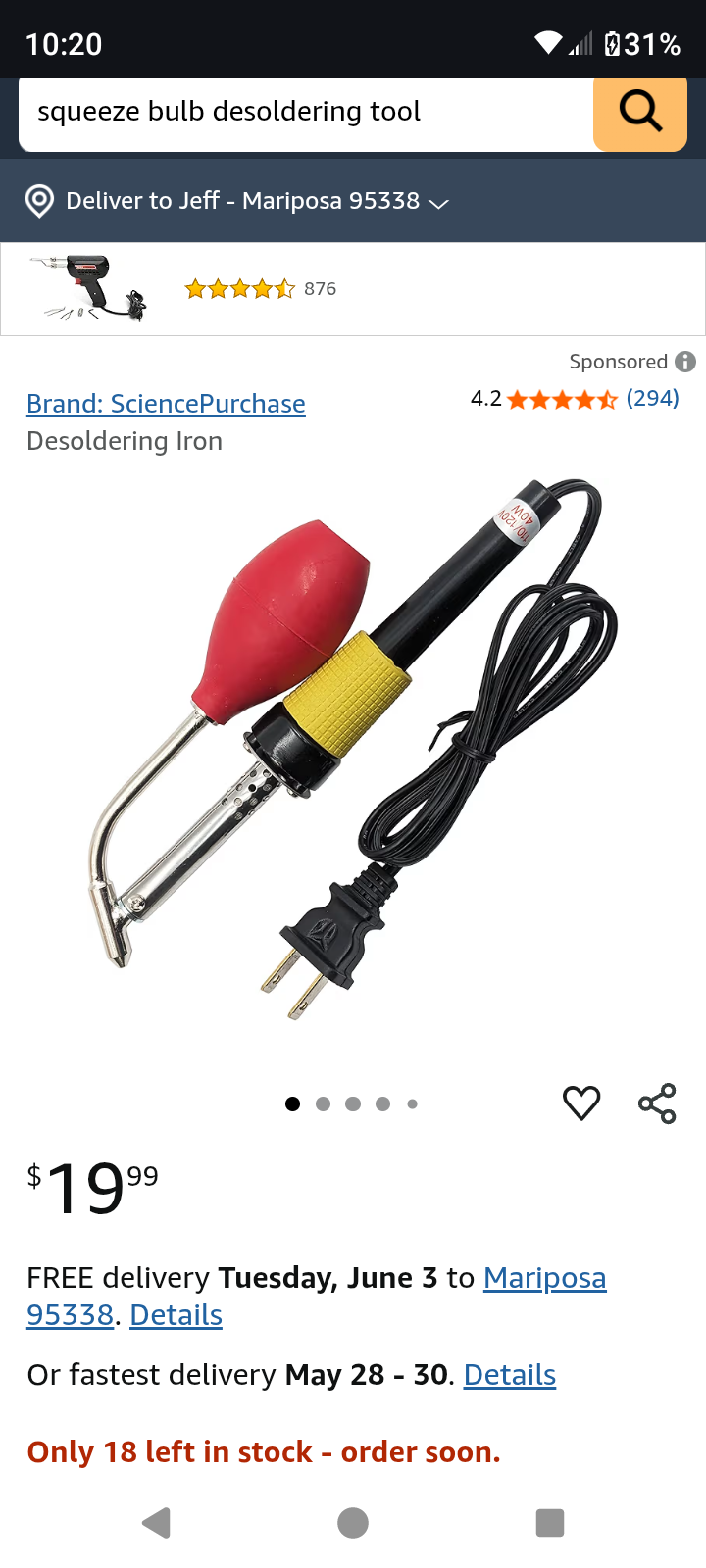The height and width of the screenshot is (1568, 706).
Task: Go to the system home screen
Action: tap(353, 1523)
